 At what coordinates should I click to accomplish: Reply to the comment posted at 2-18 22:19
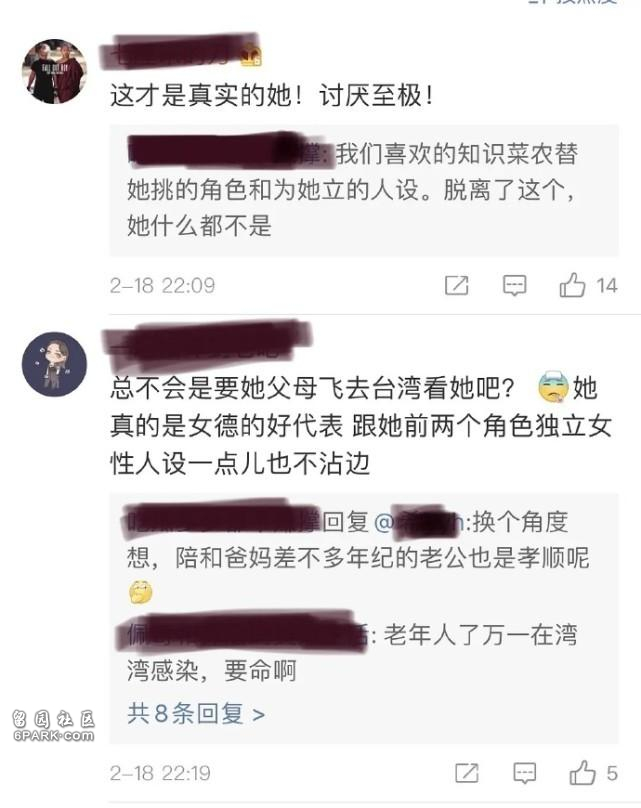point(524,773)
